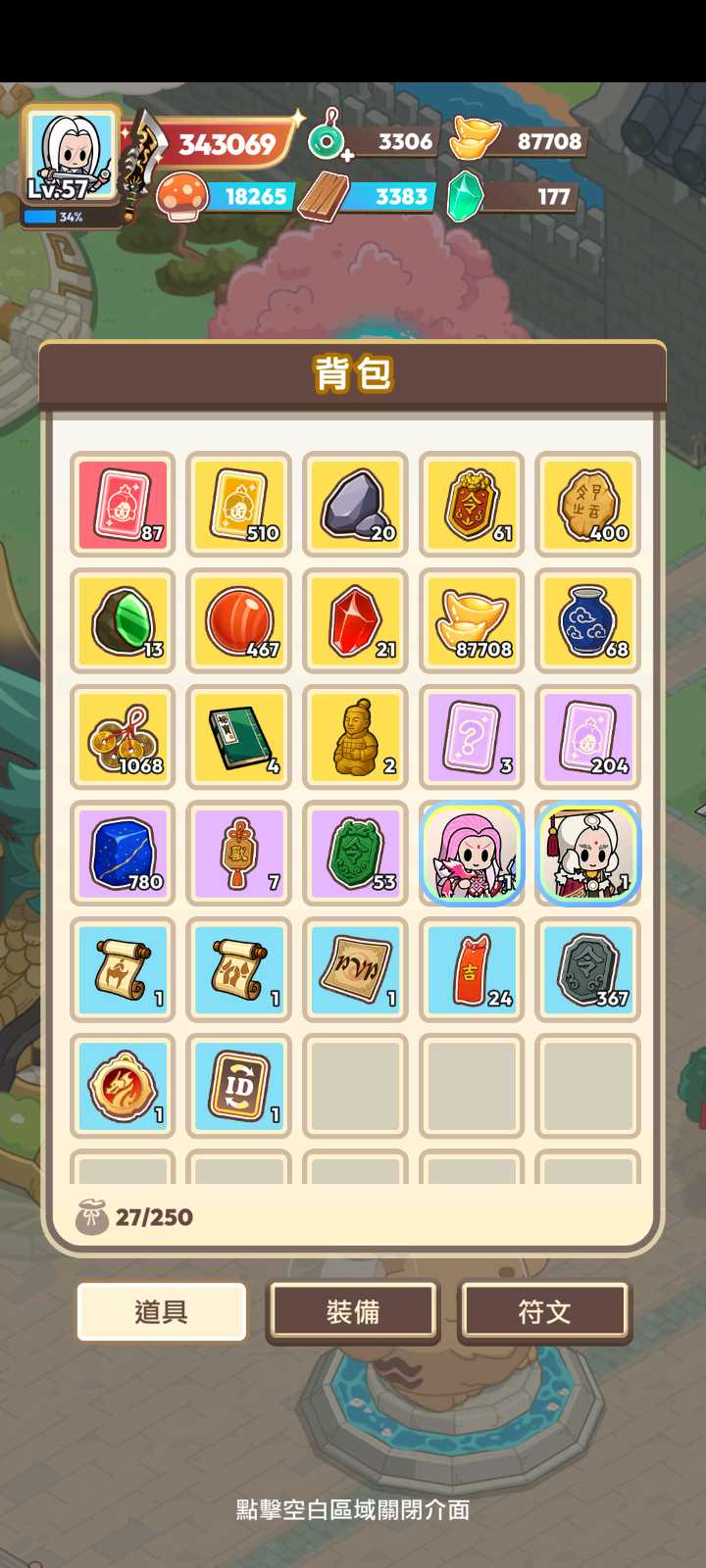Switch to the 符文 tab
Image resolution: width=706 pixels, height=1568 pixels.
point(544,1311)
